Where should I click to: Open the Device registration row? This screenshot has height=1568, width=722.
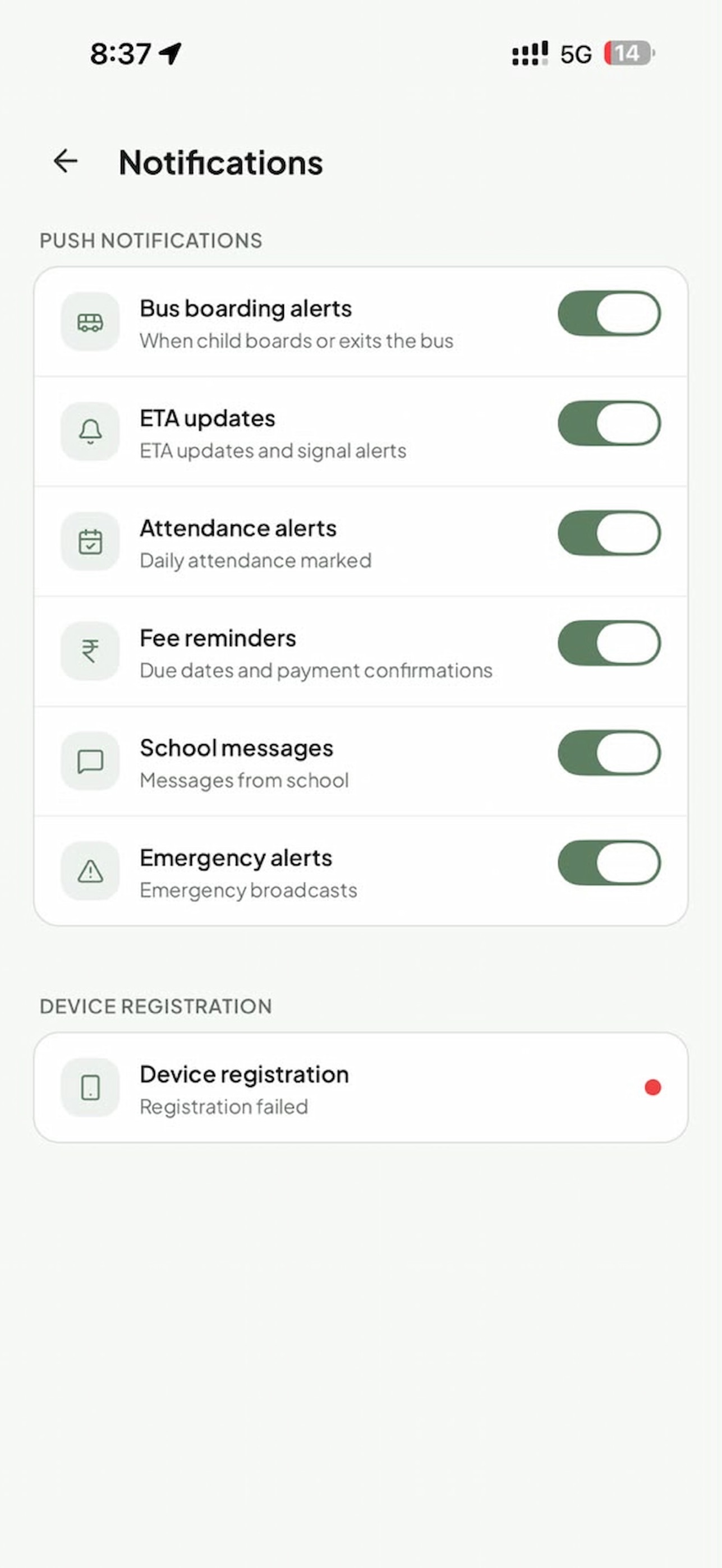361,1088
